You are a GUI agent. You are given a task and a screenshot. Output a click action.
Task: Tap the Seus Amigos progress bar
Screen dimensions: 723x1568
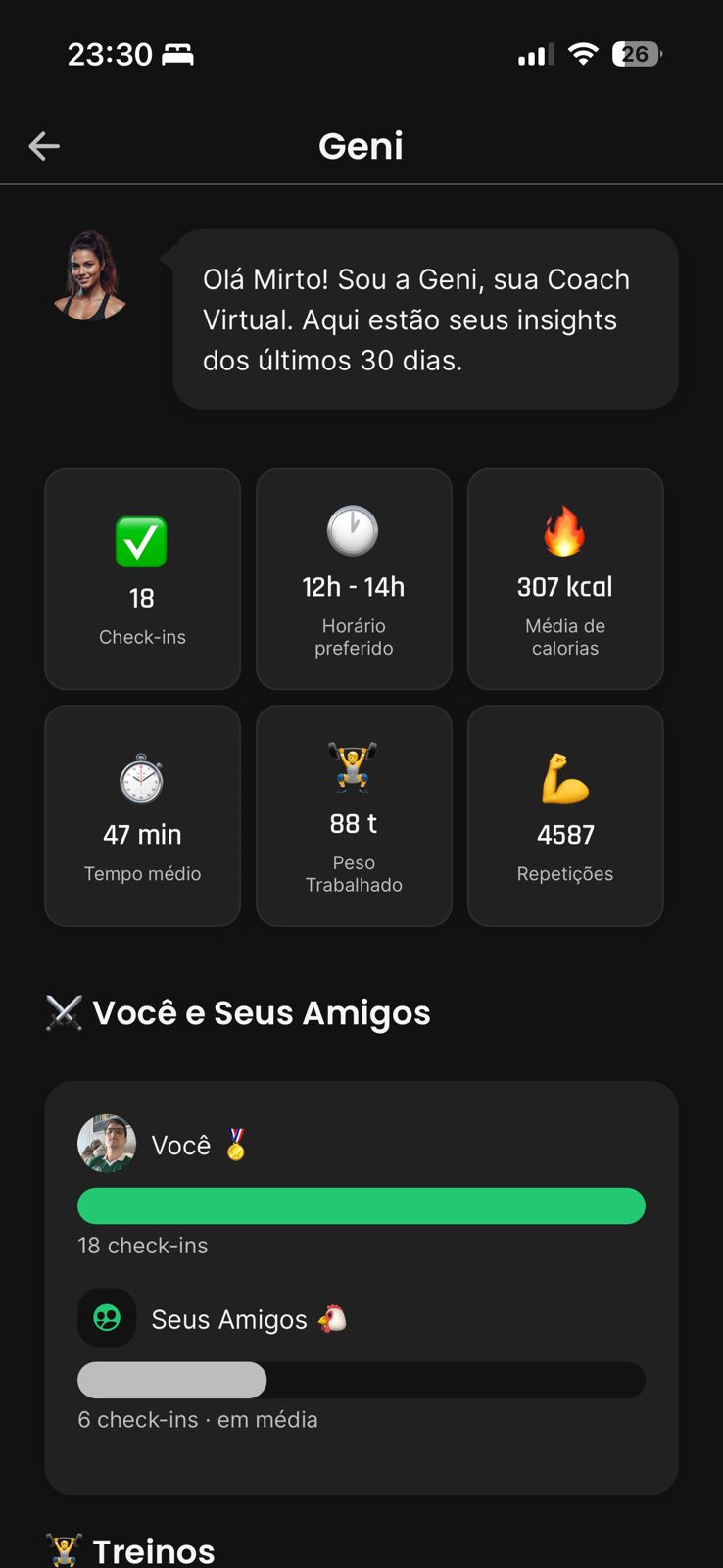pos(361,1379)
